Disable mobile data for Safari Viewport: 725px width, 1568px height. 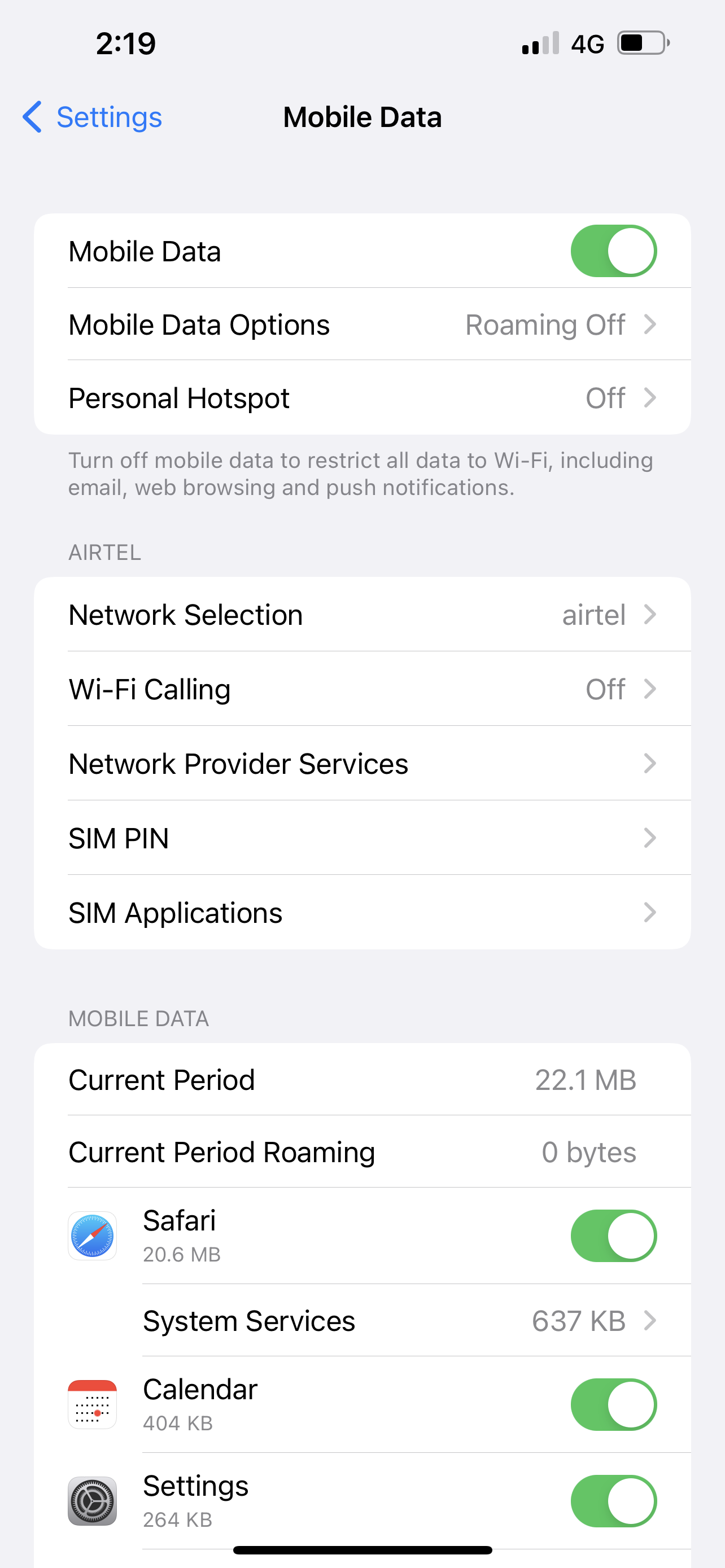tap(613, 1236)
